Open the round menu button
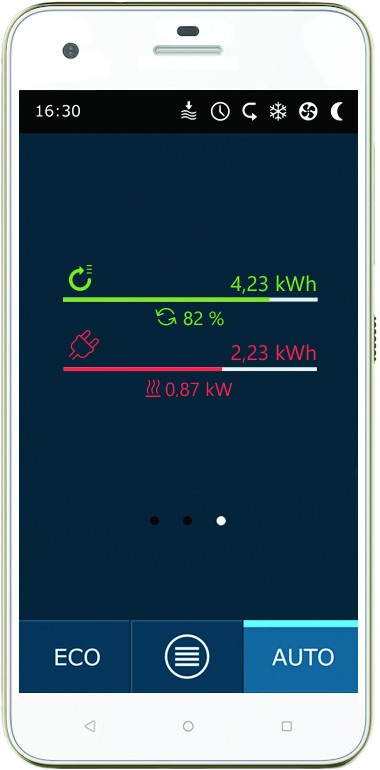Screen dimensions: 380x770 click(x=187, y=657)
